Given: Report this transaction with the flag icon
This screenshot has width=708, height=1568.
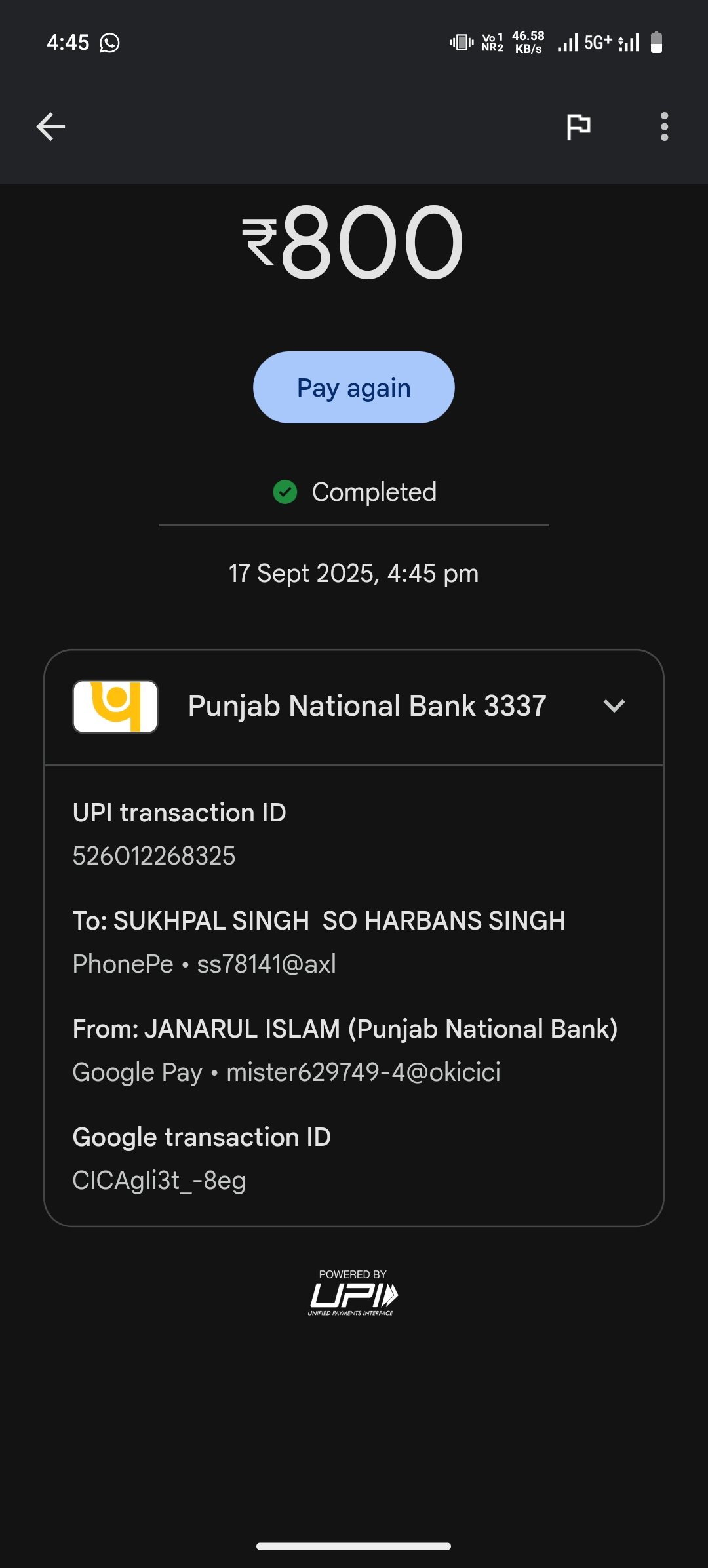Looking at the screenshot, I should pyautogui.click(x=578, y=127).
